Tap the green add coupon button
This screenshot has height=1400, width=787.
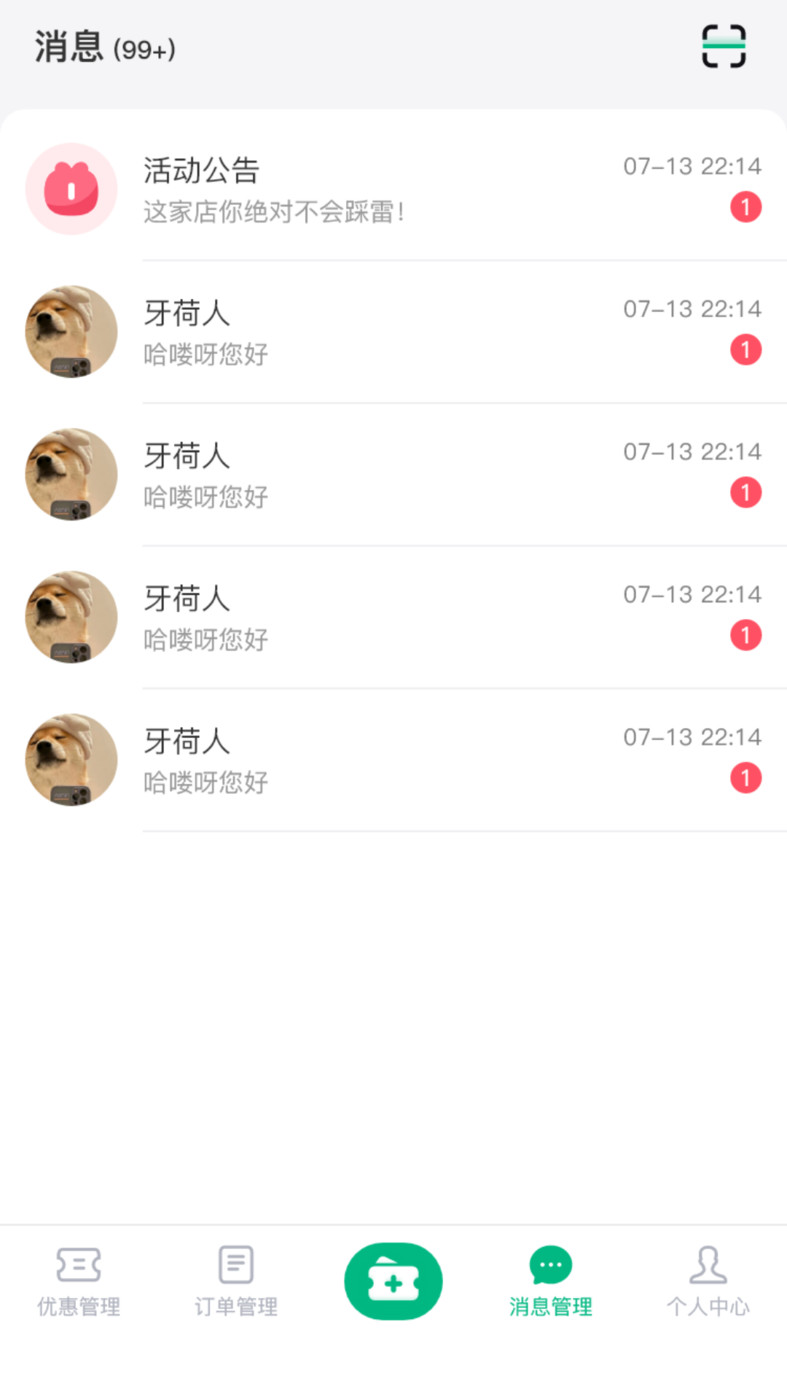click(393, 1281)
